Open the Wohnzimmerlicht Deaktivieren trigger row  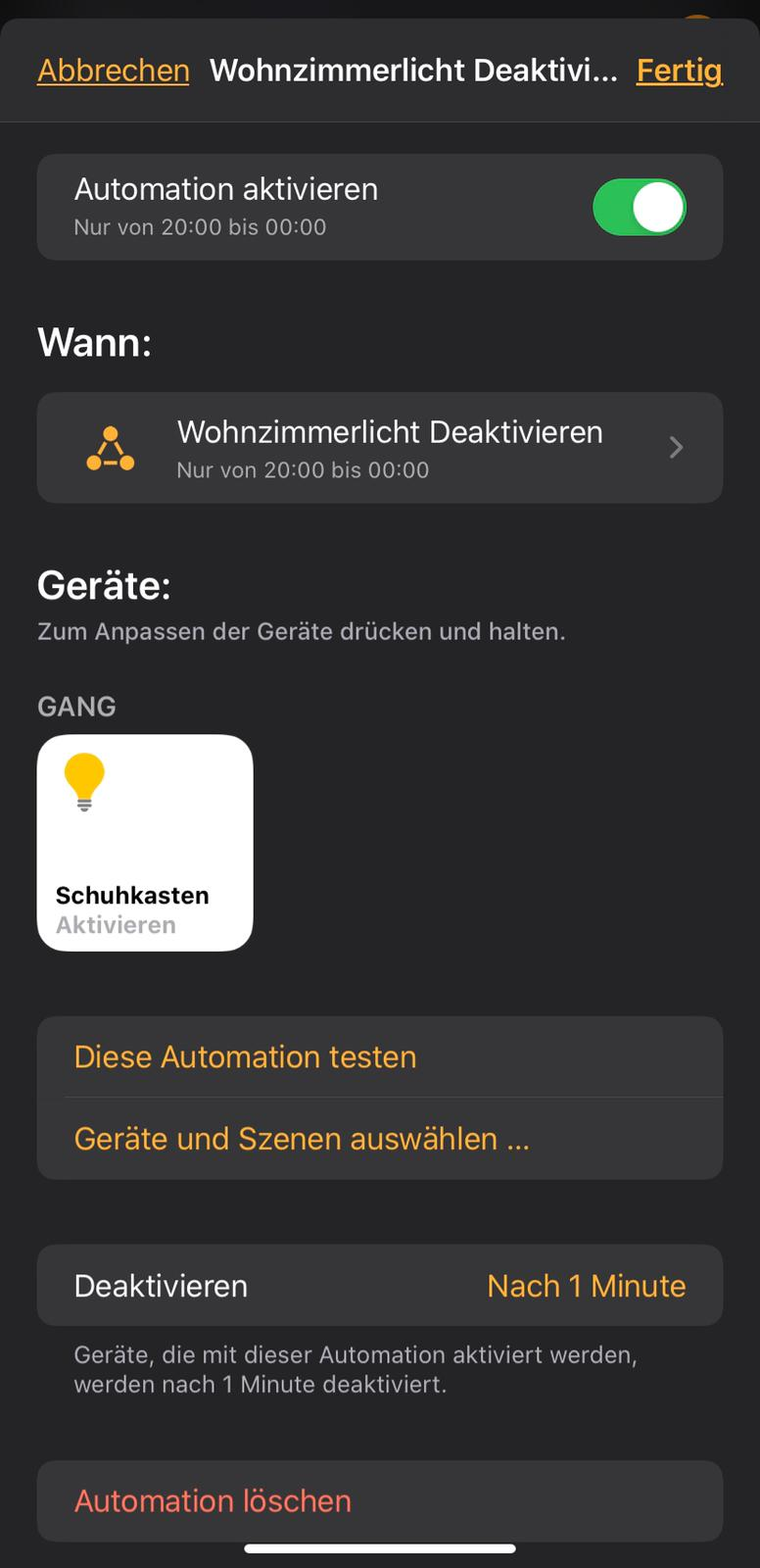pos(380,448)
